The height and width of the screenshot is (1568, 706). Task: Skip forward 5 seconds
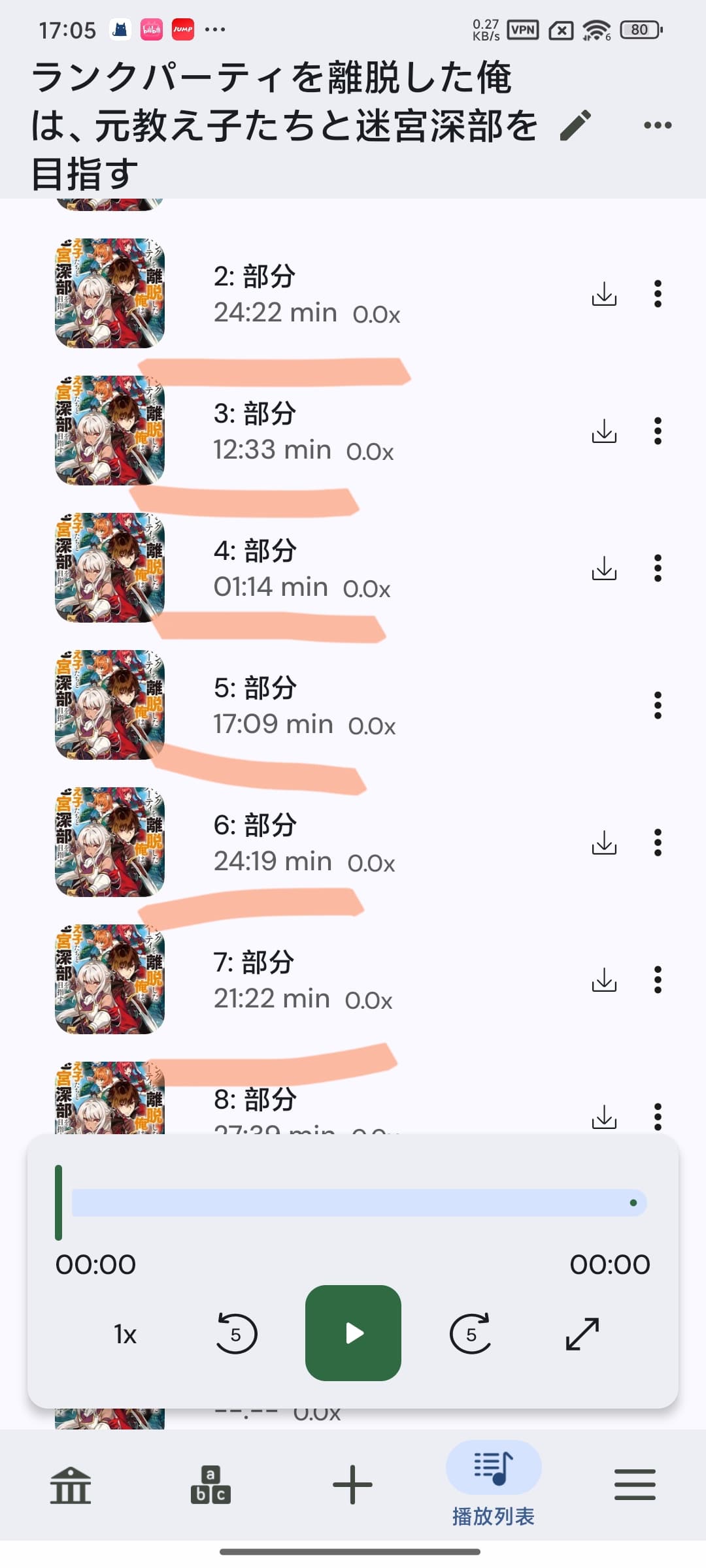pos(471,1333)
